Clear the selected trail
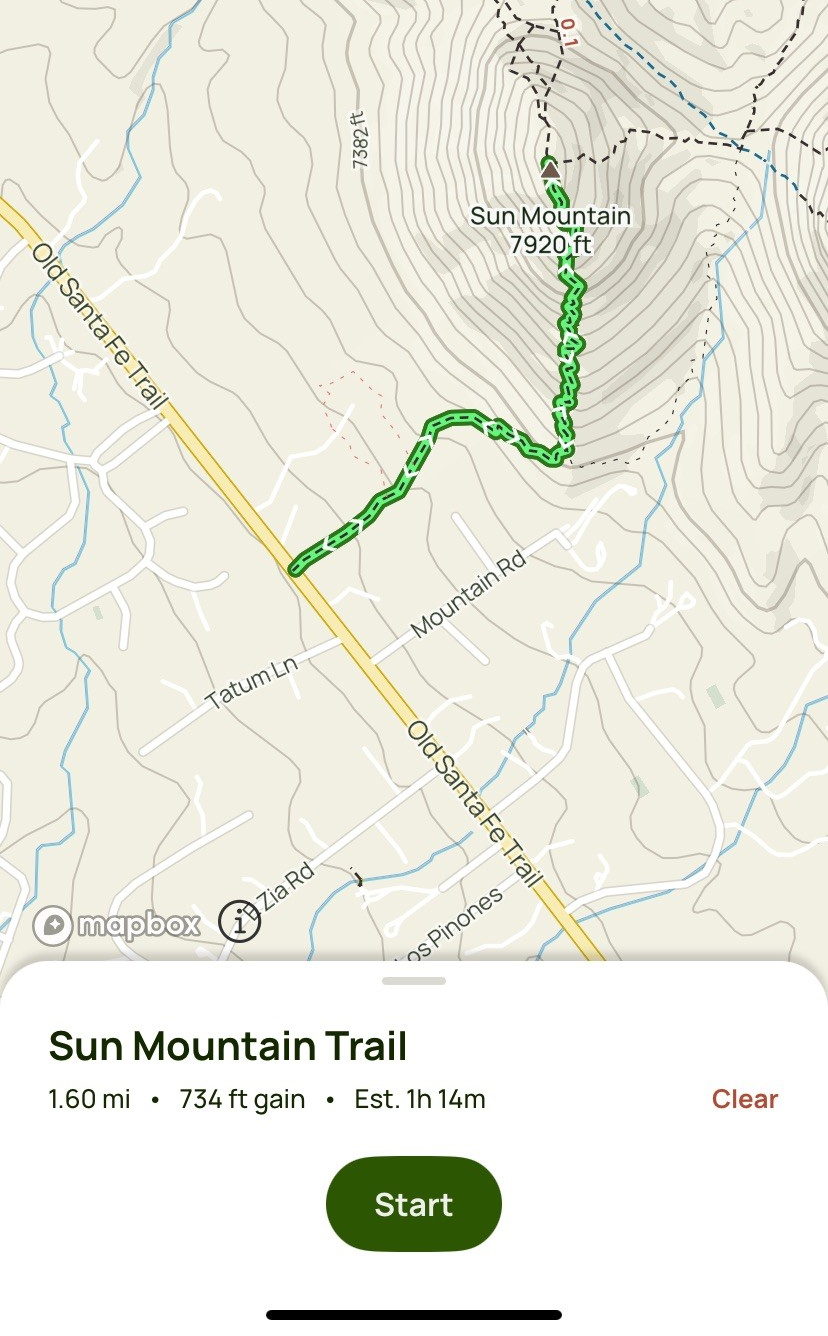The image size is (828, 1336). 744,1099
